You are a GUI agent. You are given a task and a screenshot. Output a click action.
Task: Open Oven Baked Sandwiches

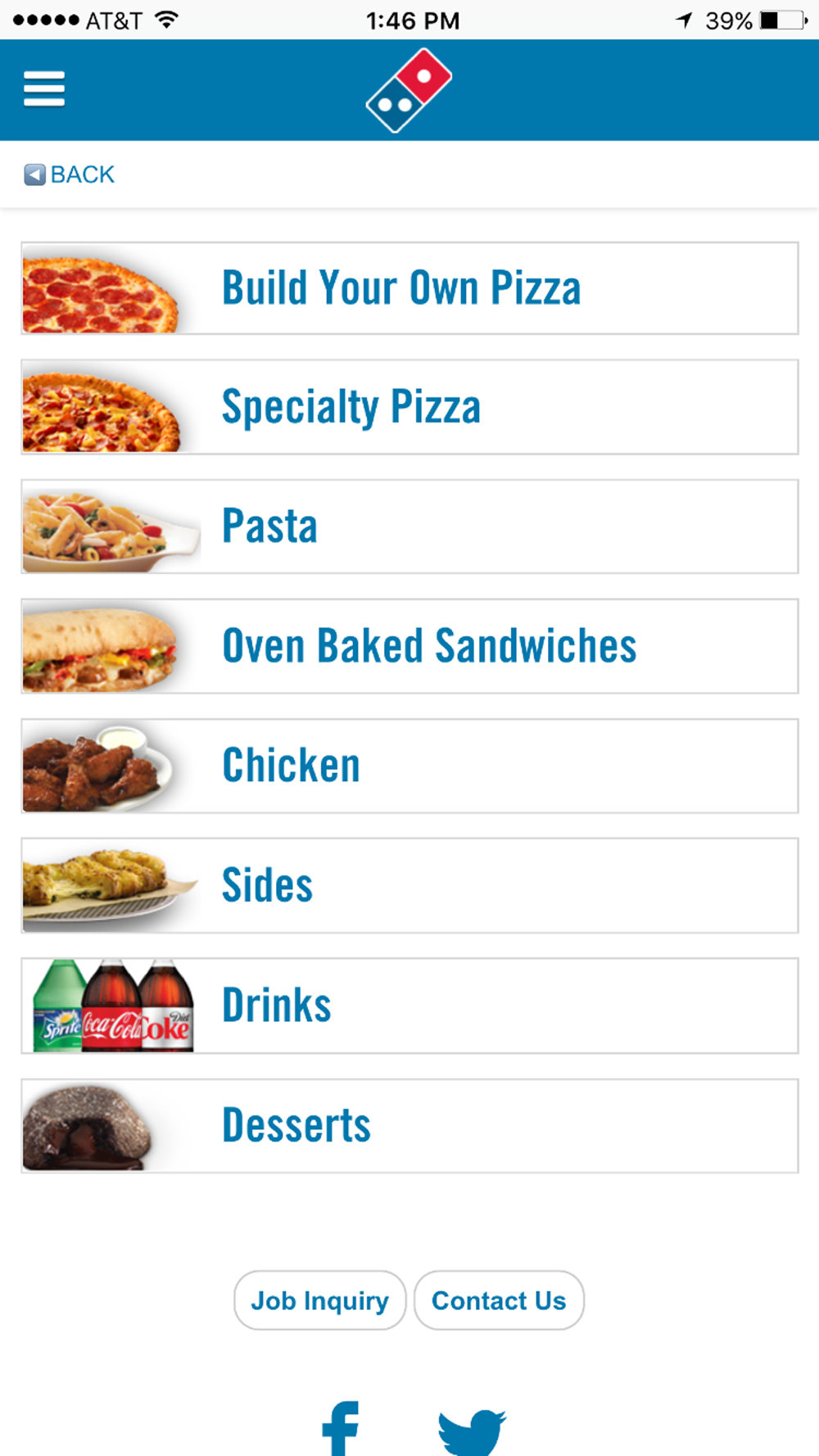[x=409, y=646]
